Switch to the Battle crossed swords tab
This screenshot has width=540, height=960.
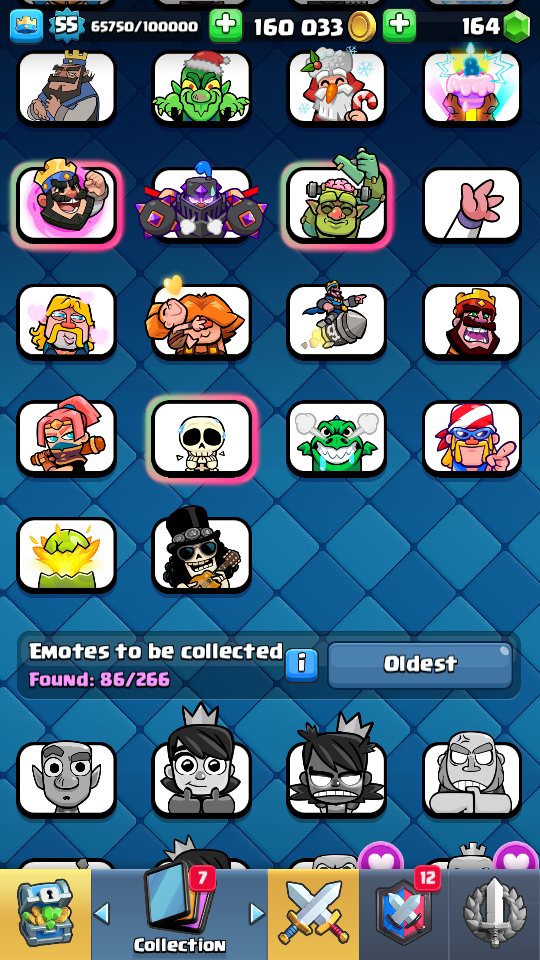click(313, 914)
